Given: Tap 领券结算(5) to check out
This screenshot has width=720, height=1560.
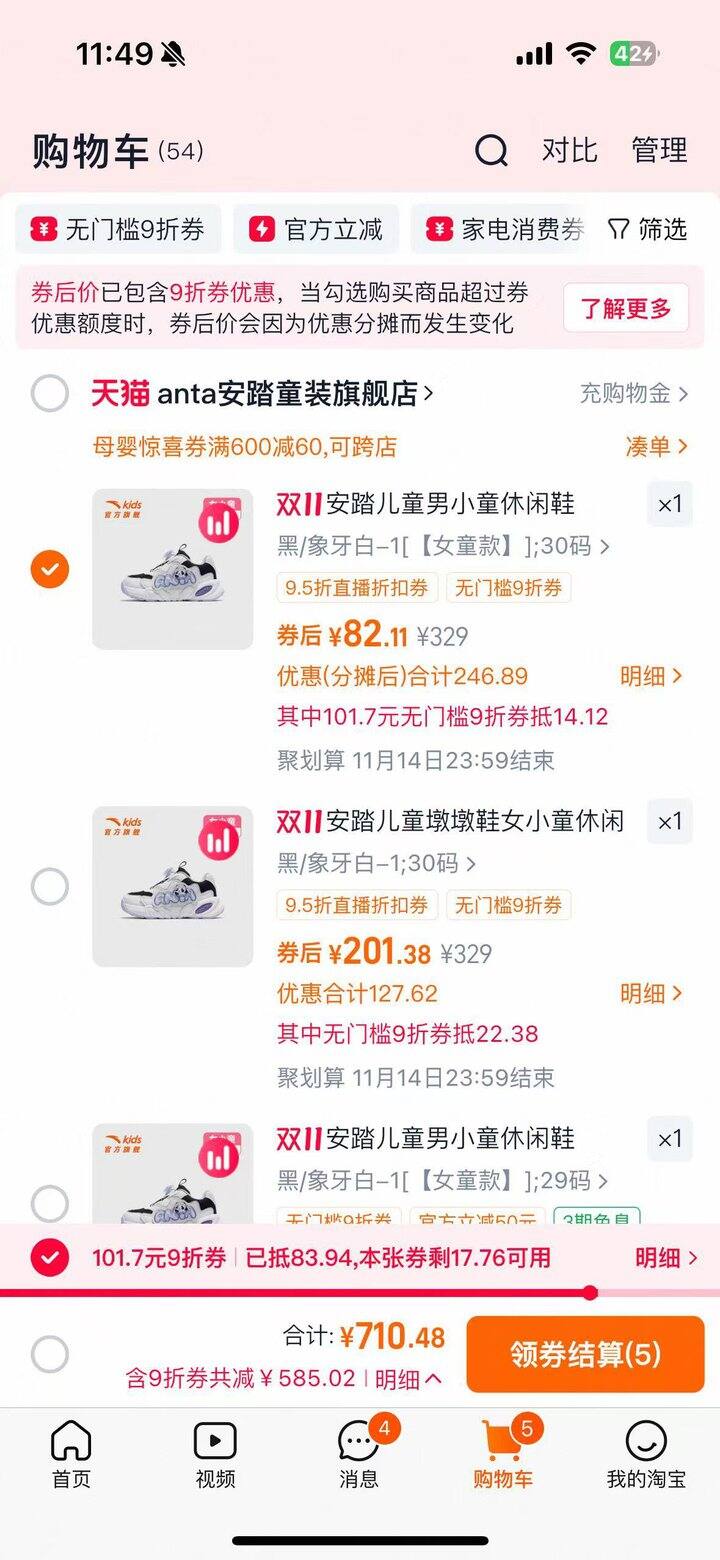Looking at the screenshot, I should pos(585,1354).
